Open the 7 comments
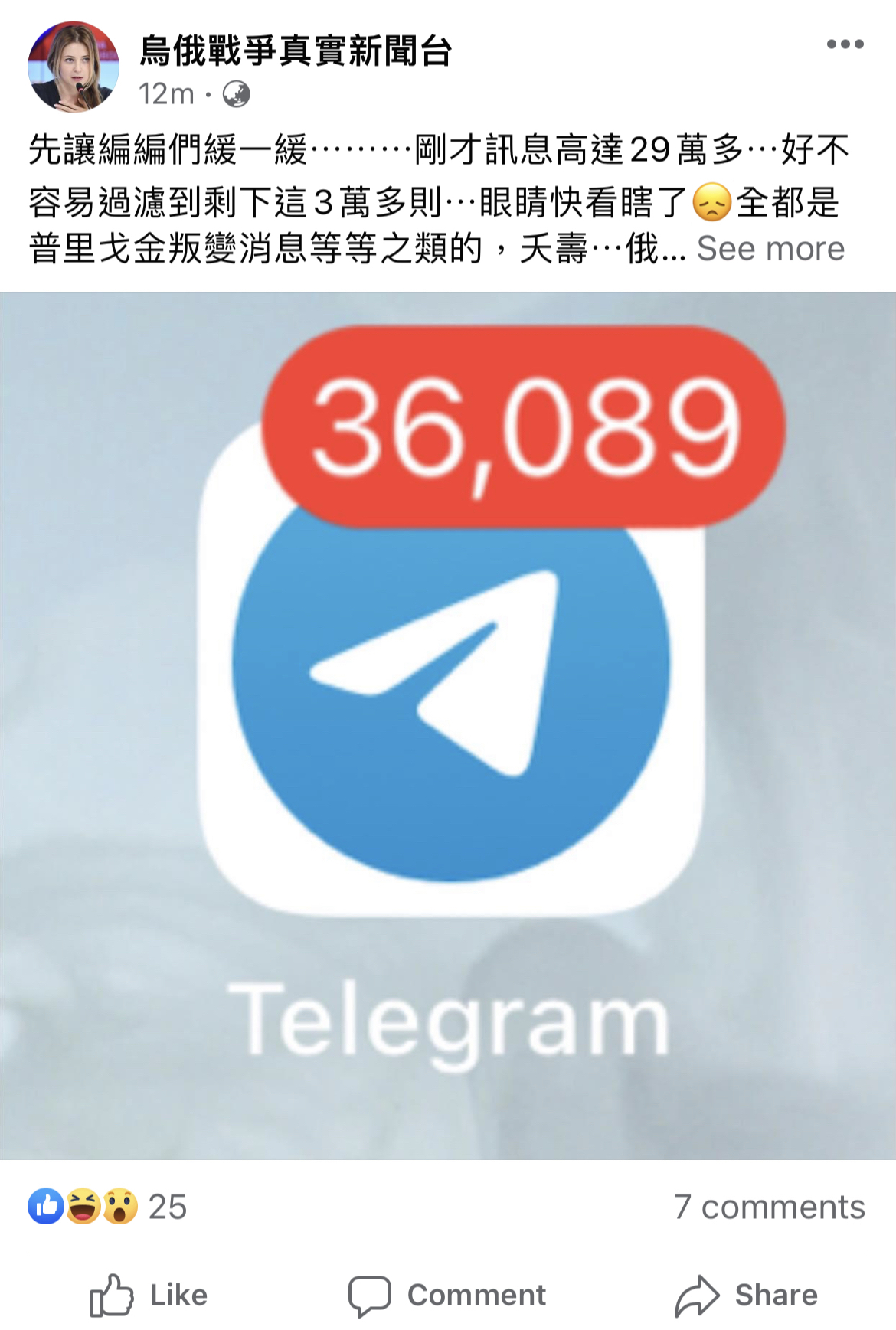This screenshot has height=1330, width=896. pos(769,1207)
